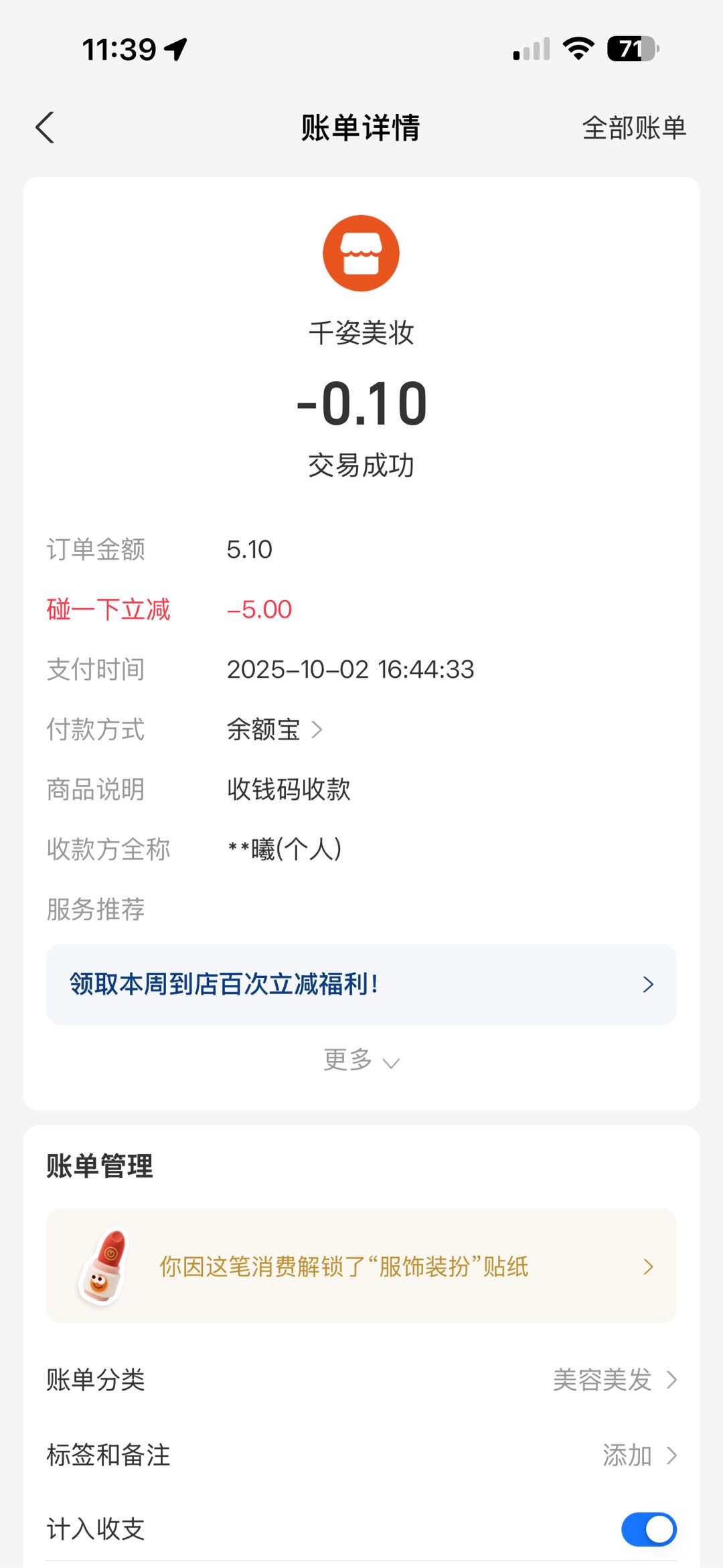Turn off the 计入收支 switch
Screen dimensions: 723x1568
[648, 1529]
